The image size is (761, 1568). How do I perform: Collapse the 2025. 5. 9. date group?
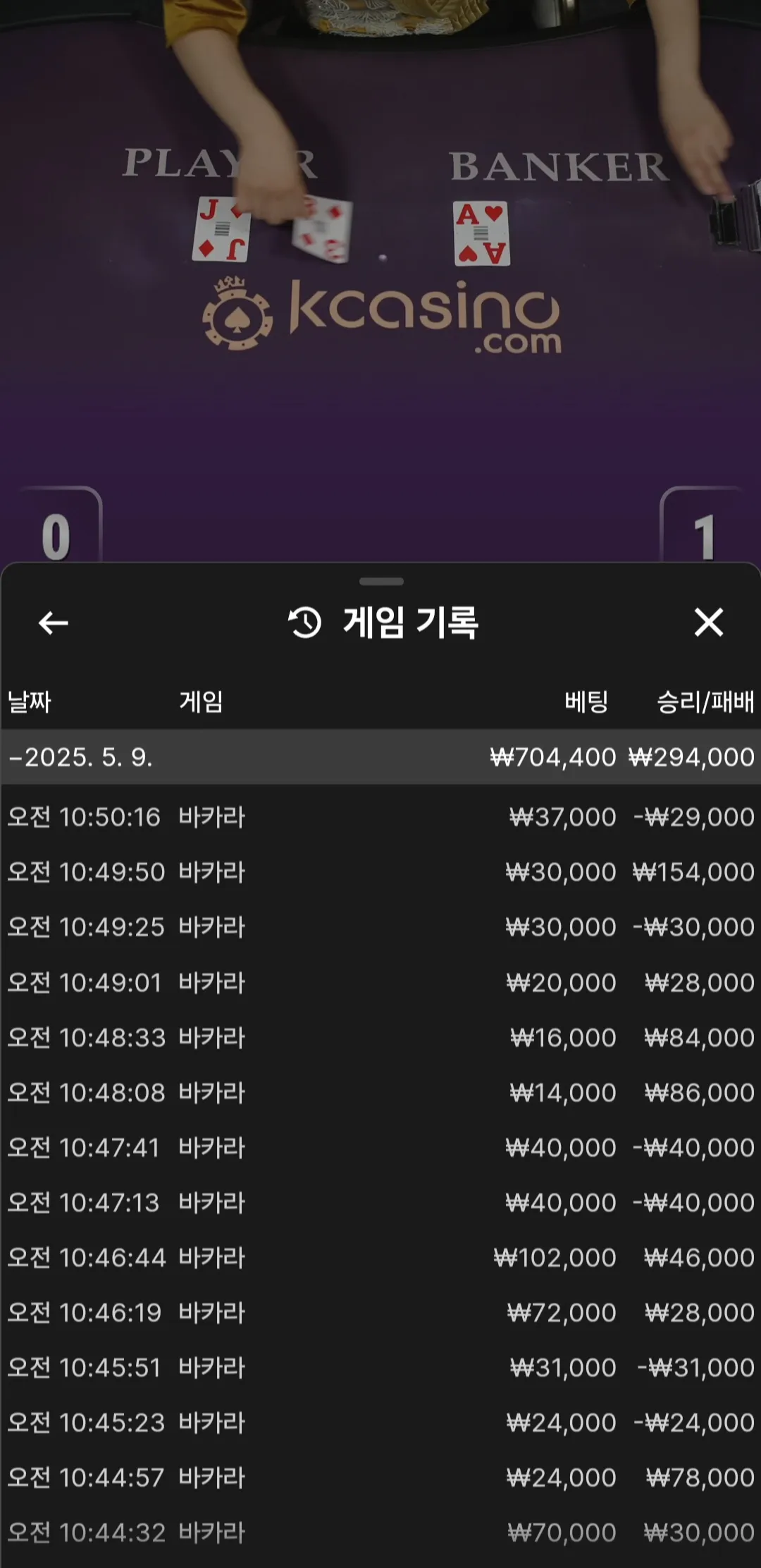pos(380,757)
